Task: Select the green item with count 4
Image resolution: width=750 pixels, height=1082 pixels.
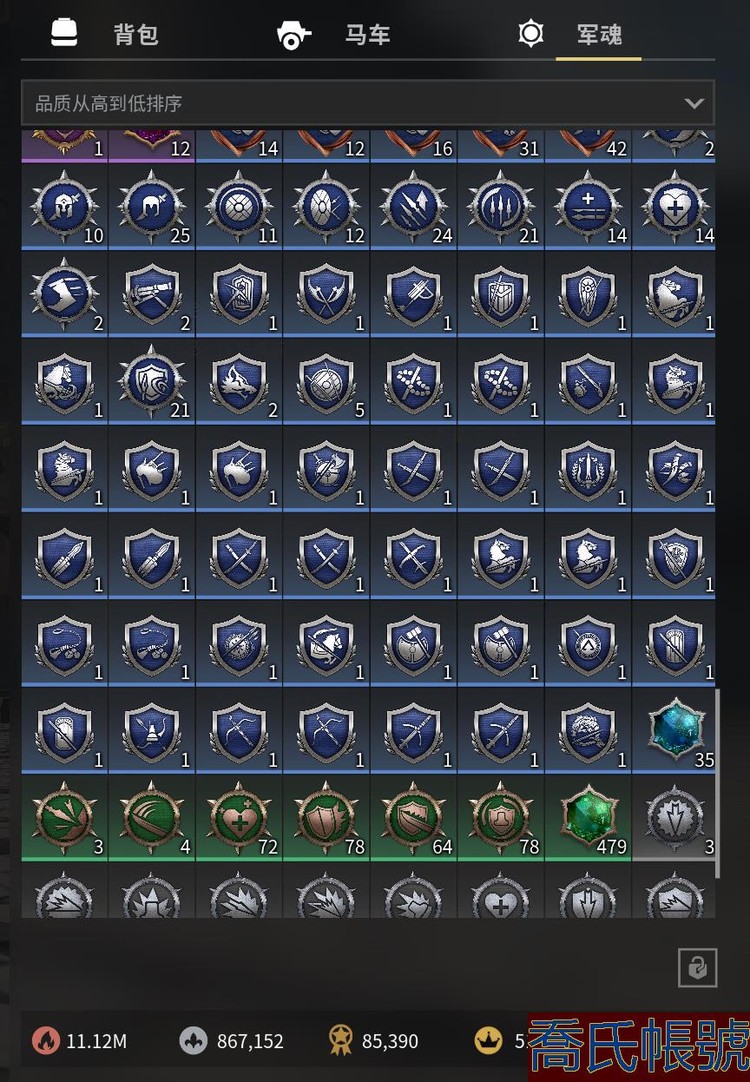Action: click(152, 819)
